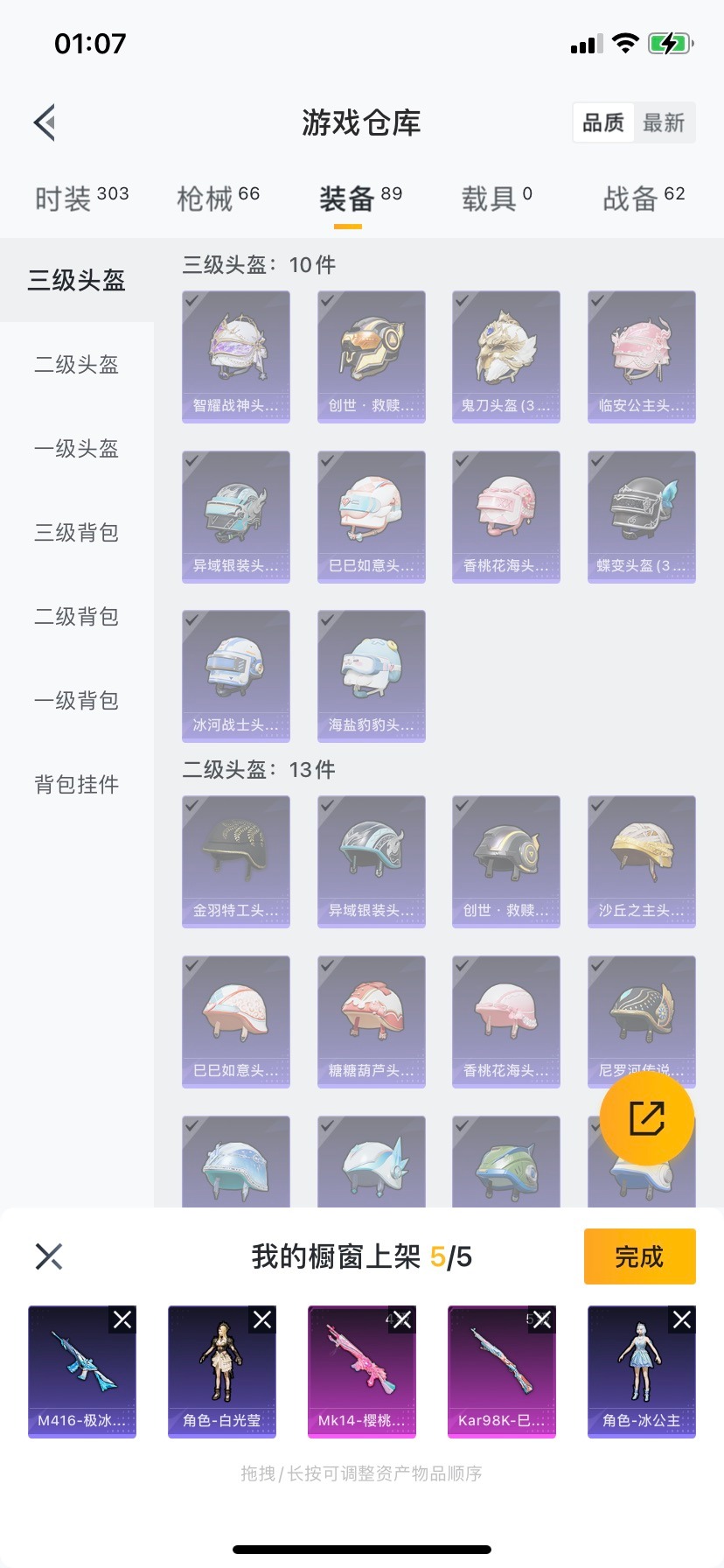Image resolution: width=724 pixels, height=1568 pixels.
Task: Tap the 金羽特工 level-2 helmet
Action: point(236,861)
